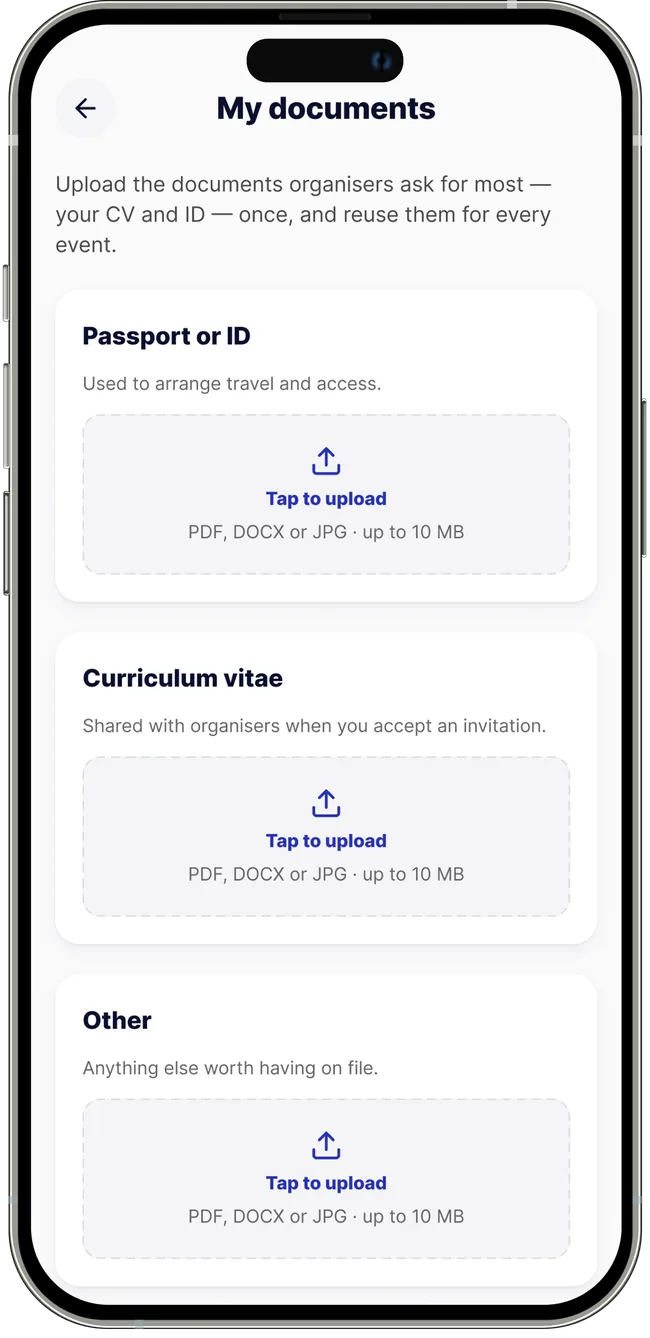The image size is (650, 1338).
Task: Tap to upload a Passport or ID
Action: pyautogui.click(x=326, y=494)
